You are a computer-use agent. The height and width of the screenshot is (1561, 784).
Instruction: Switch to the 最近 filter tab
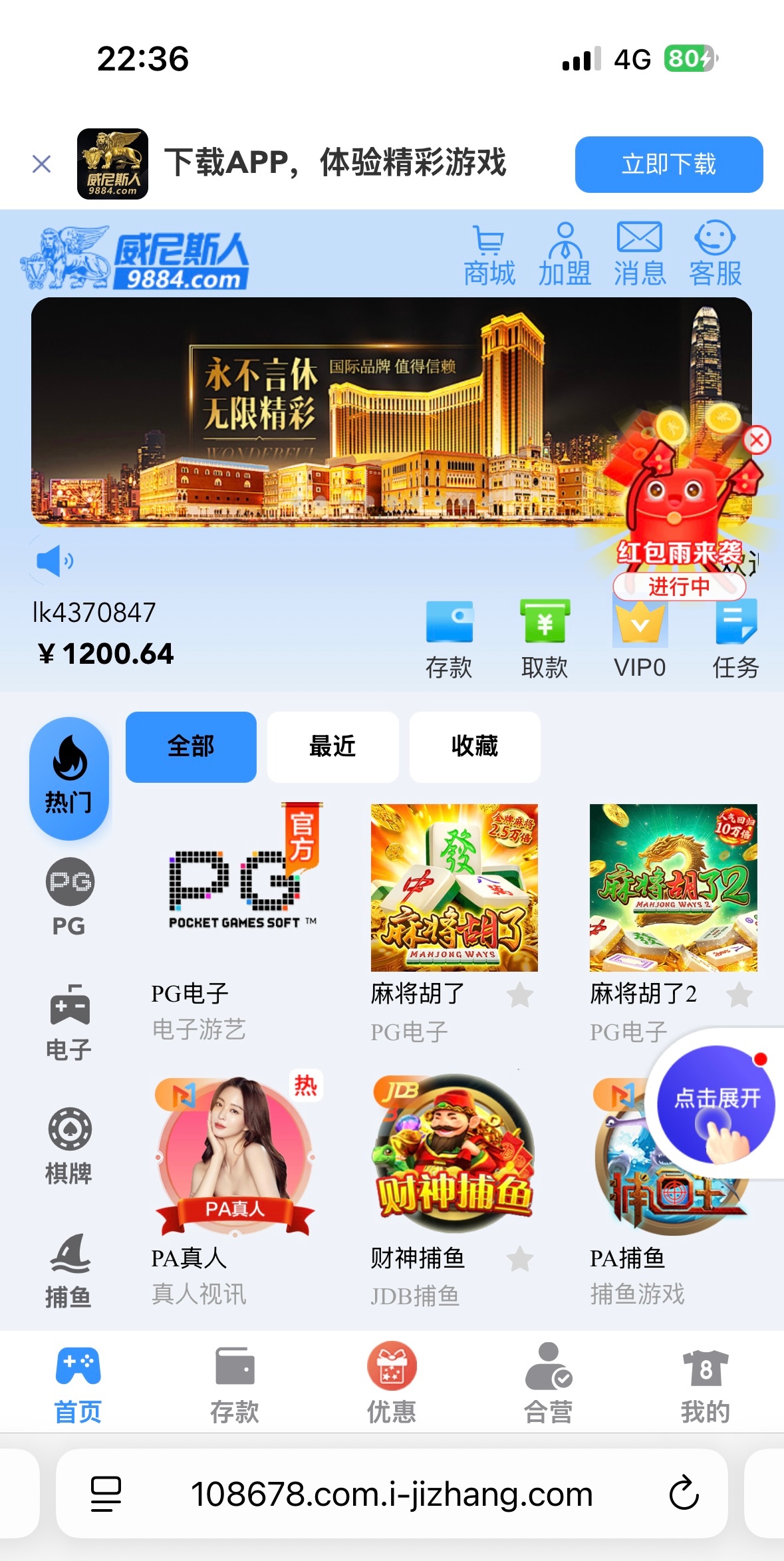pyautogui.click(x=332, y=746)
